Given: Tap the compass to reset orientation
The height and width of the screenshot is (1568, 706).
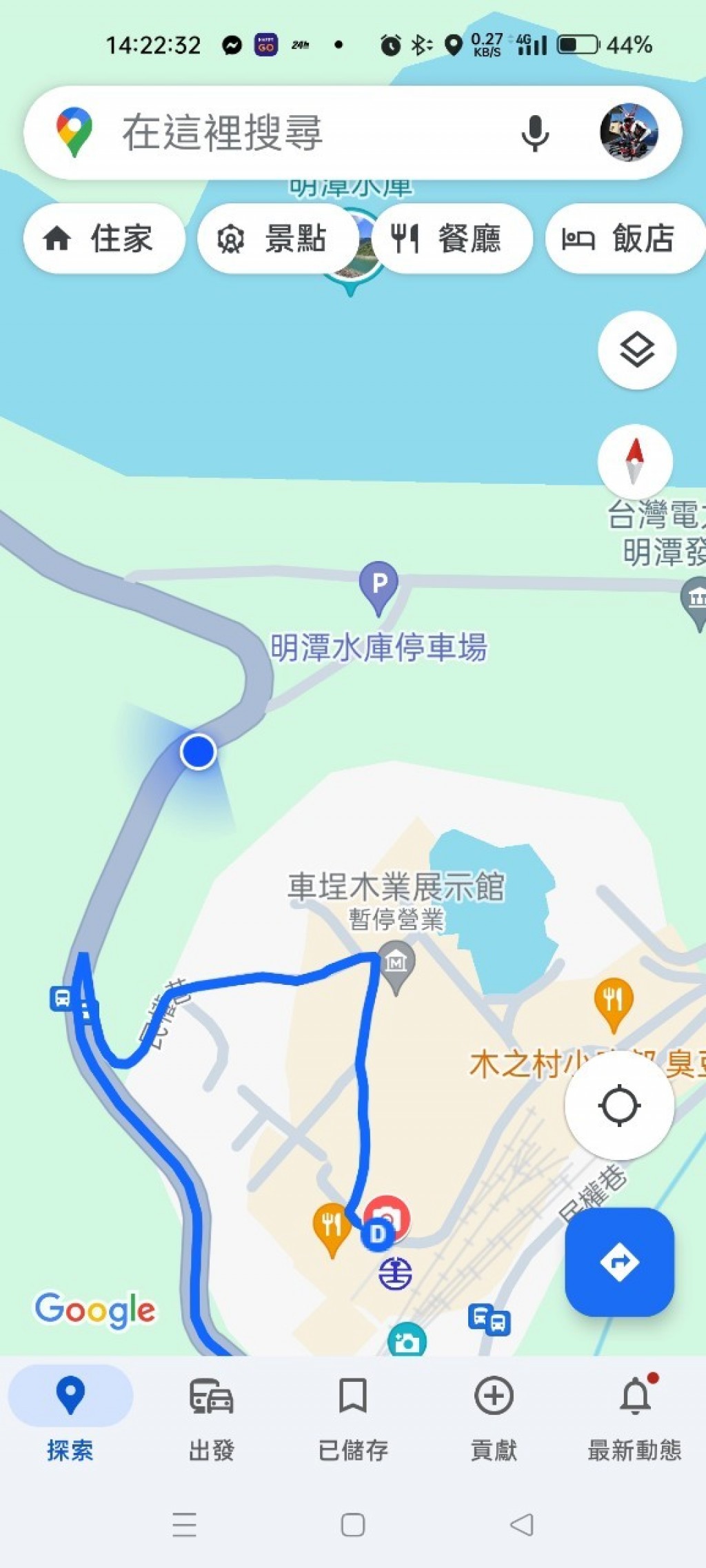Looking at the screenshot, I should pos(635,461).
